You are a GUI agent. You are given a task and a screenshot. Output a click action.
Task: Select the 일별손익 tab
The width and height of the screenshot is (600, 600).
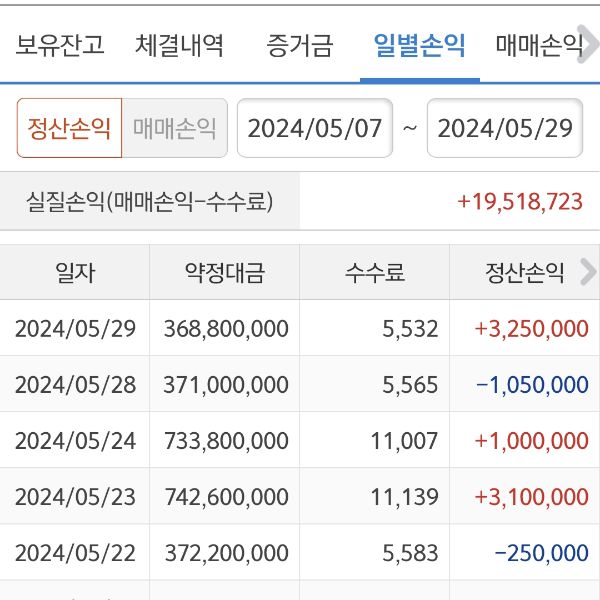tap(419, 45)
